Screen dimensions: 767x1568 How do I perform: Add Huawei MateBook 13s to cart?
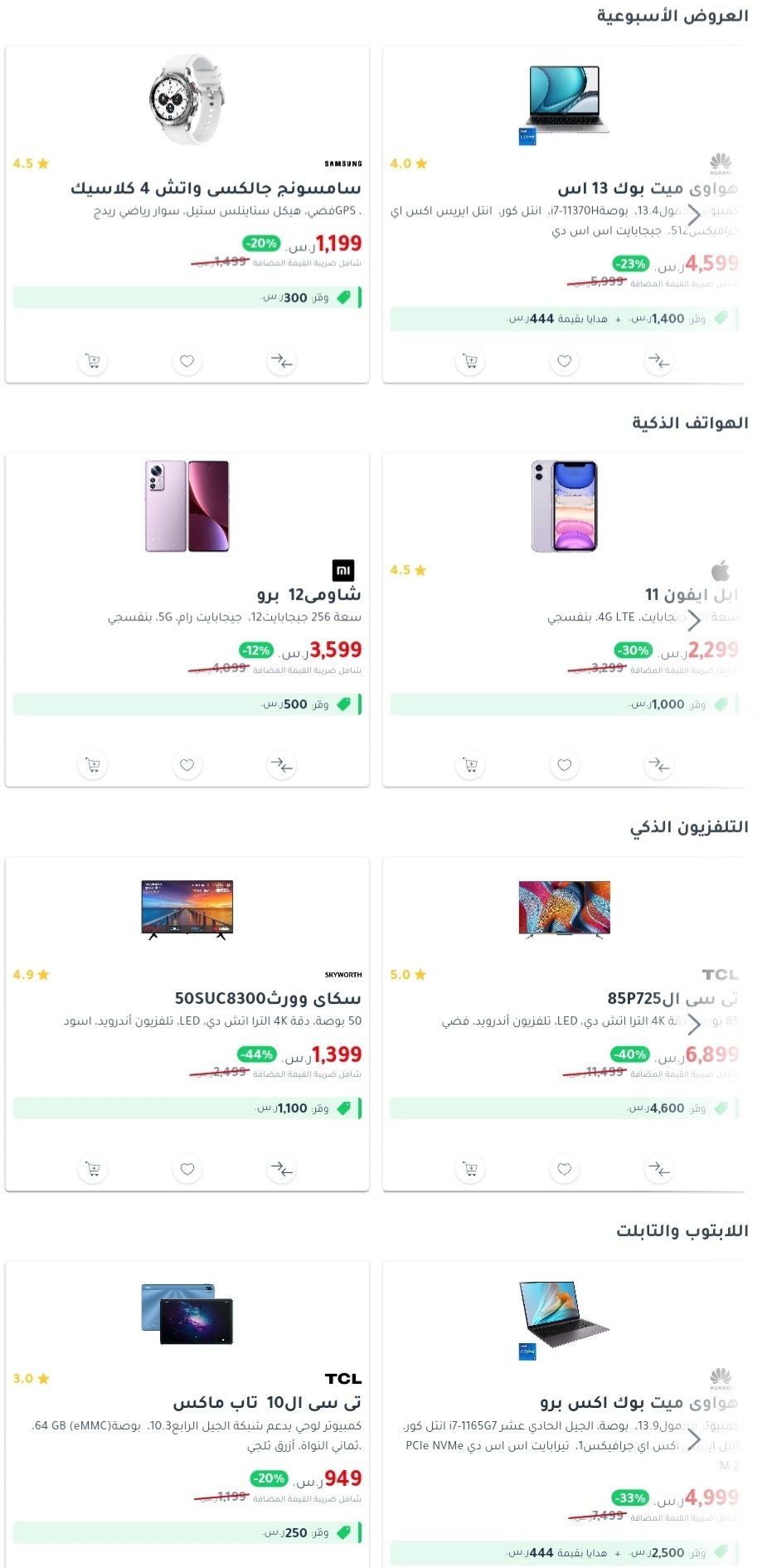coord(470,361)
